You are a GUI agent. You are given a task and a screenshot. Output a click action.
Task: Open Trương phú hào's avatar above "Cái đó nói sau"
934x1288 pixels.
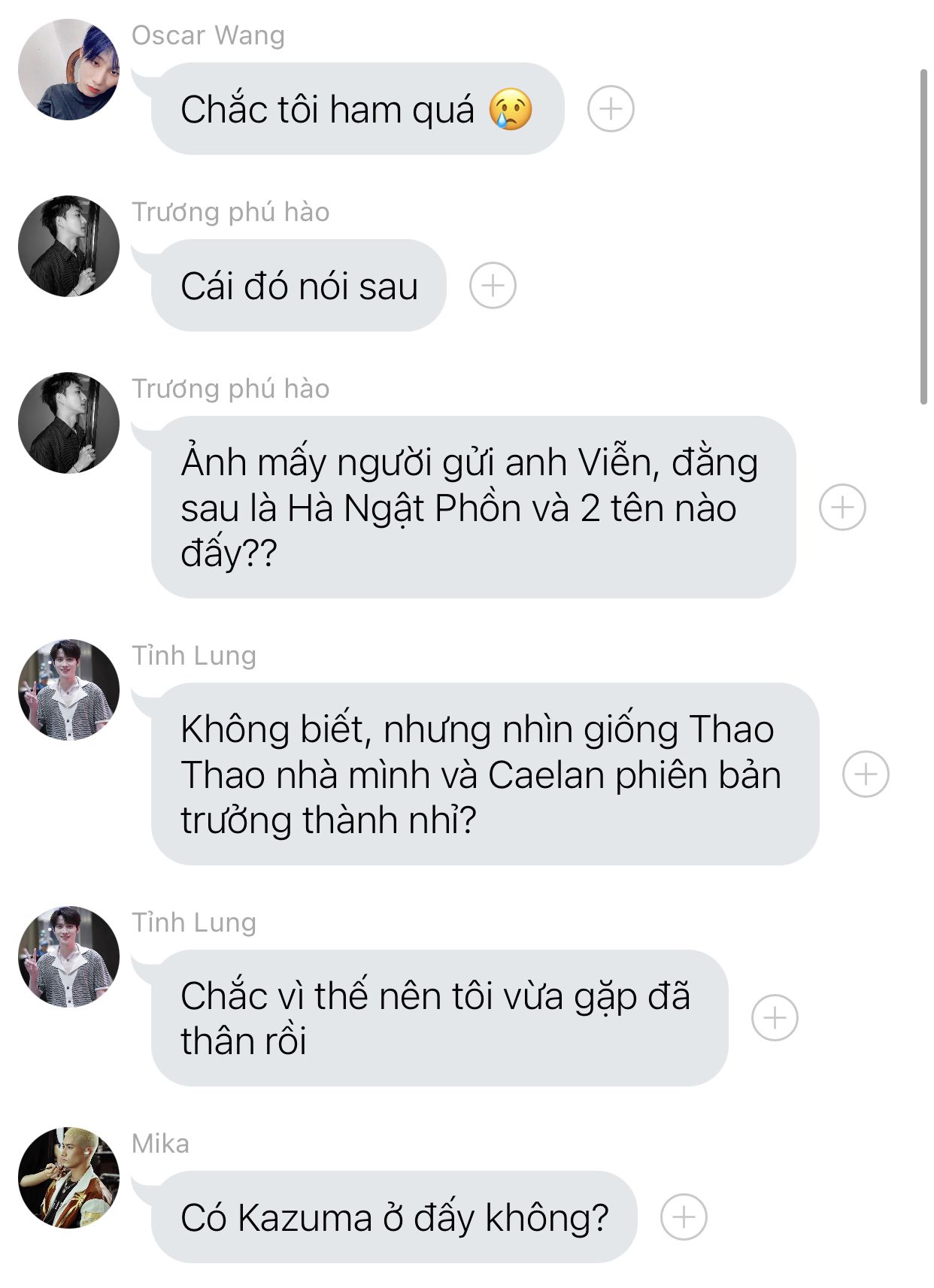(68, 247)
